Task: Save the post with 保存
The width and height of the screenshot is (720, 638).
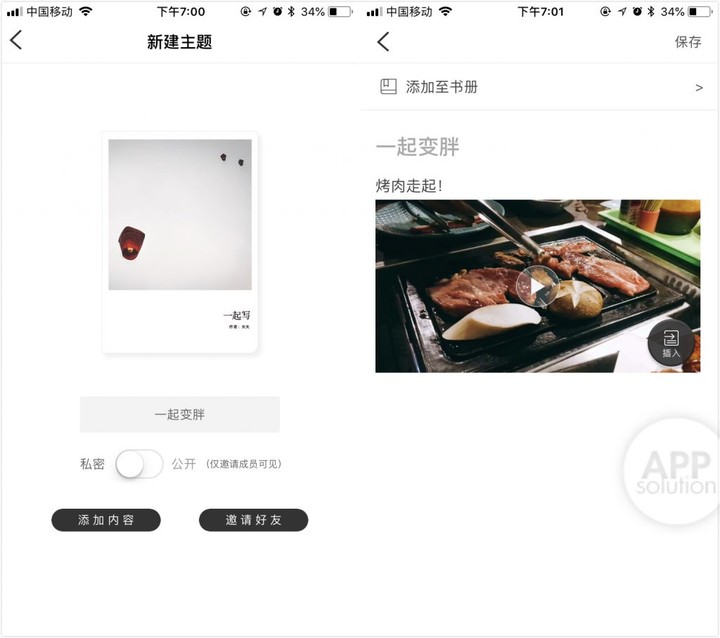Action: click(688, 42)
